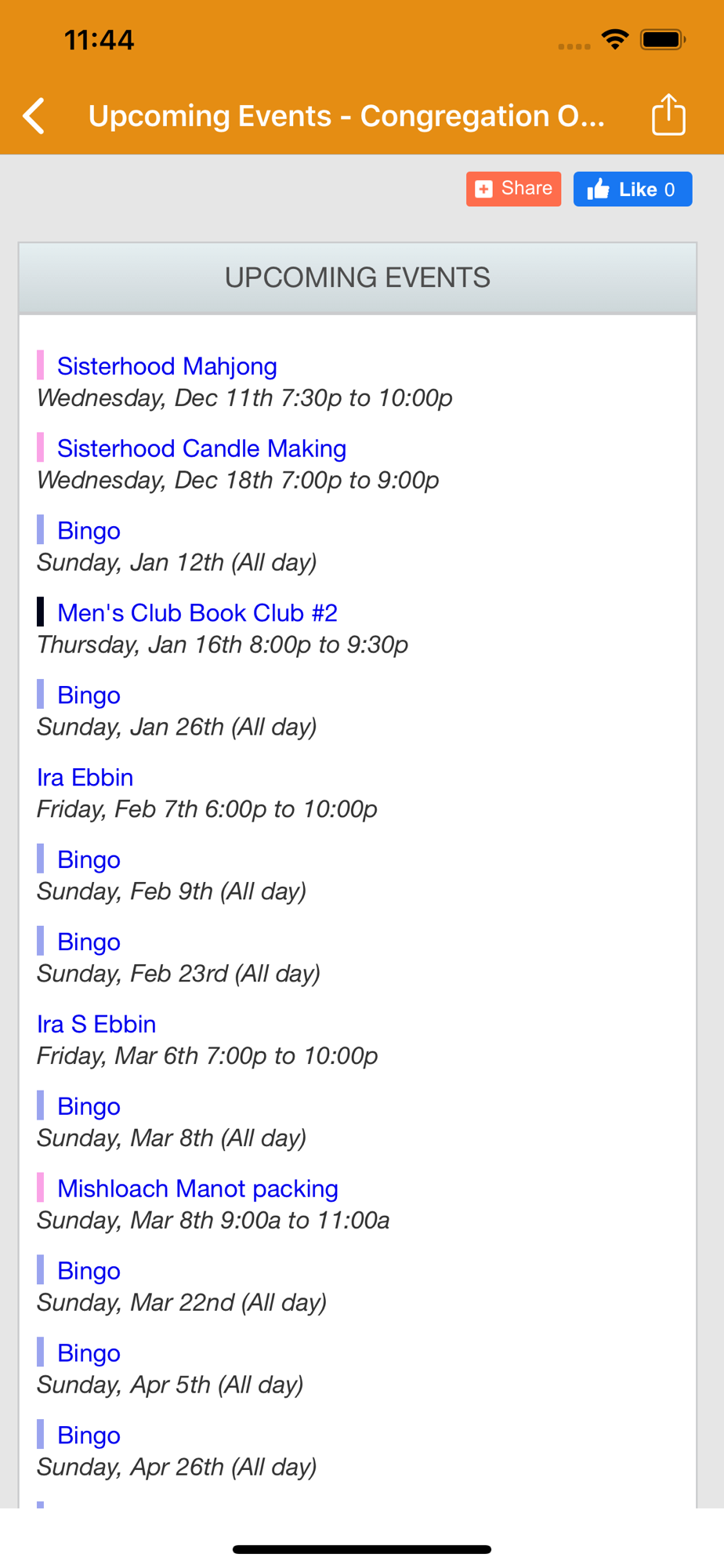The height and width of the screenshot is (1568, 724).
Task: Open the Bingo event on Mar 8th
Action: tap(89, 1107)
